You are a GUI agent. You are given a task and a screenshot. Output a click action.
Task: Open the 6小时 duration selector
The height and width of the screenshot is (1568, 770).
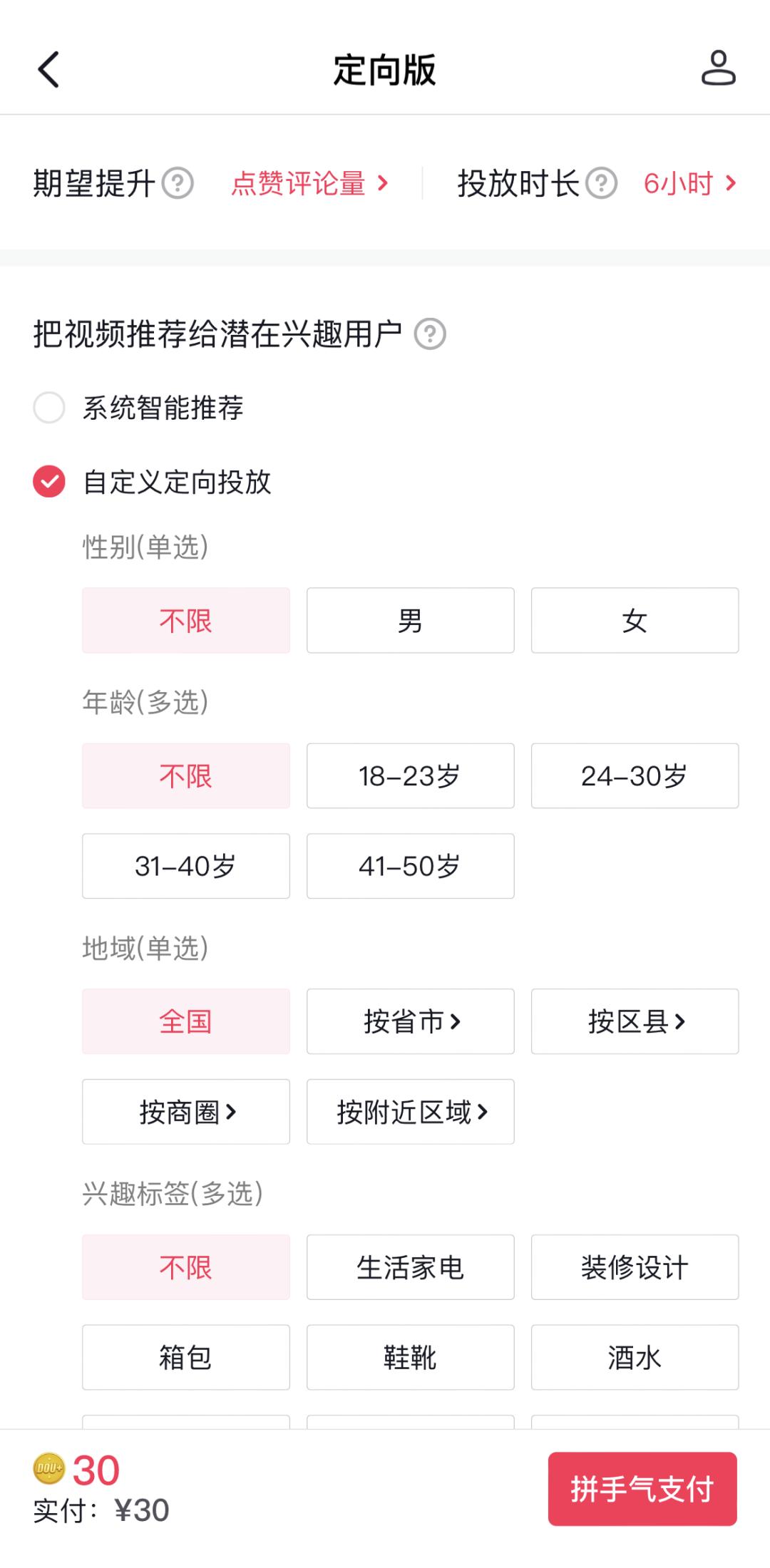[681, 183]
